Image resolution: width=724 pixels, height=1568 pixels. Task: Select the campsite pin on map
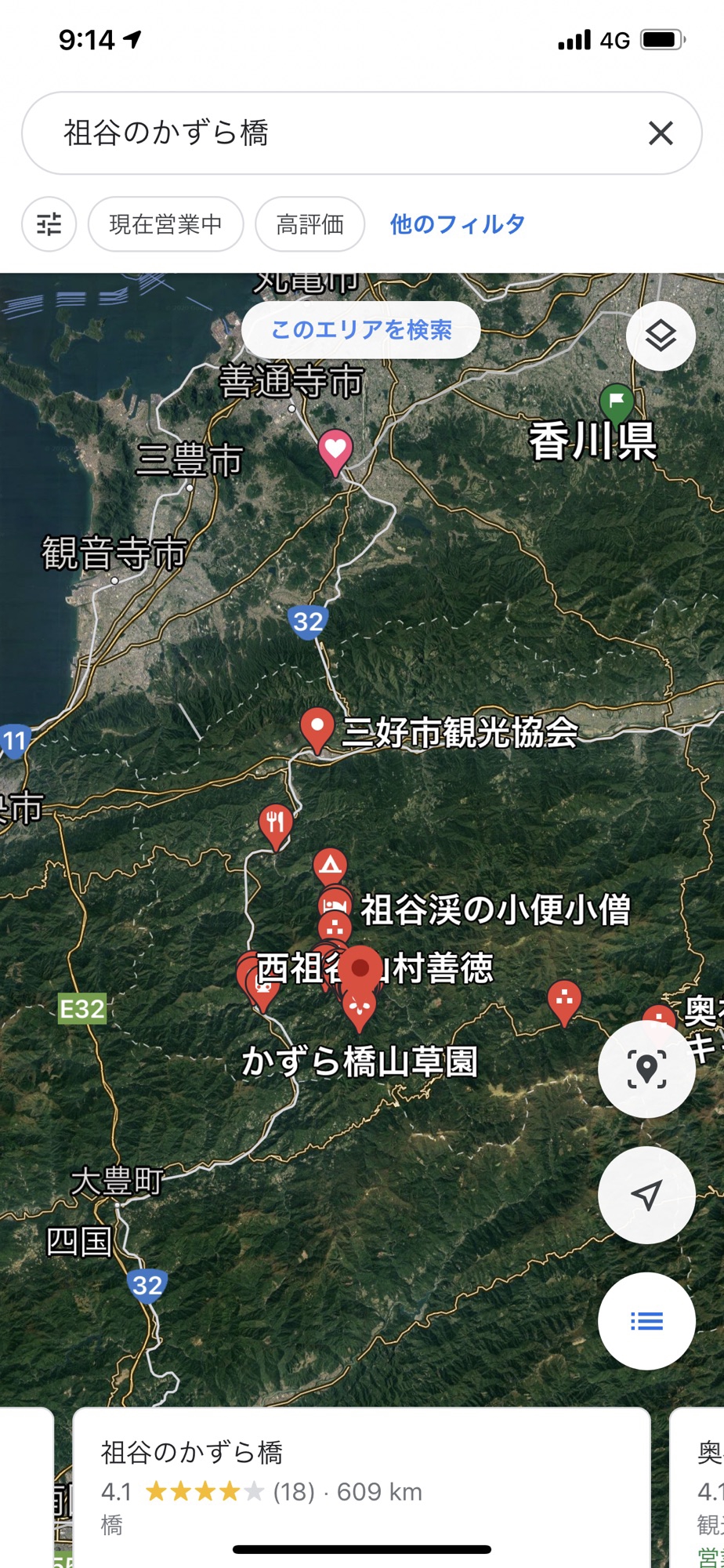pyautogui.click(x=330, y=866)
